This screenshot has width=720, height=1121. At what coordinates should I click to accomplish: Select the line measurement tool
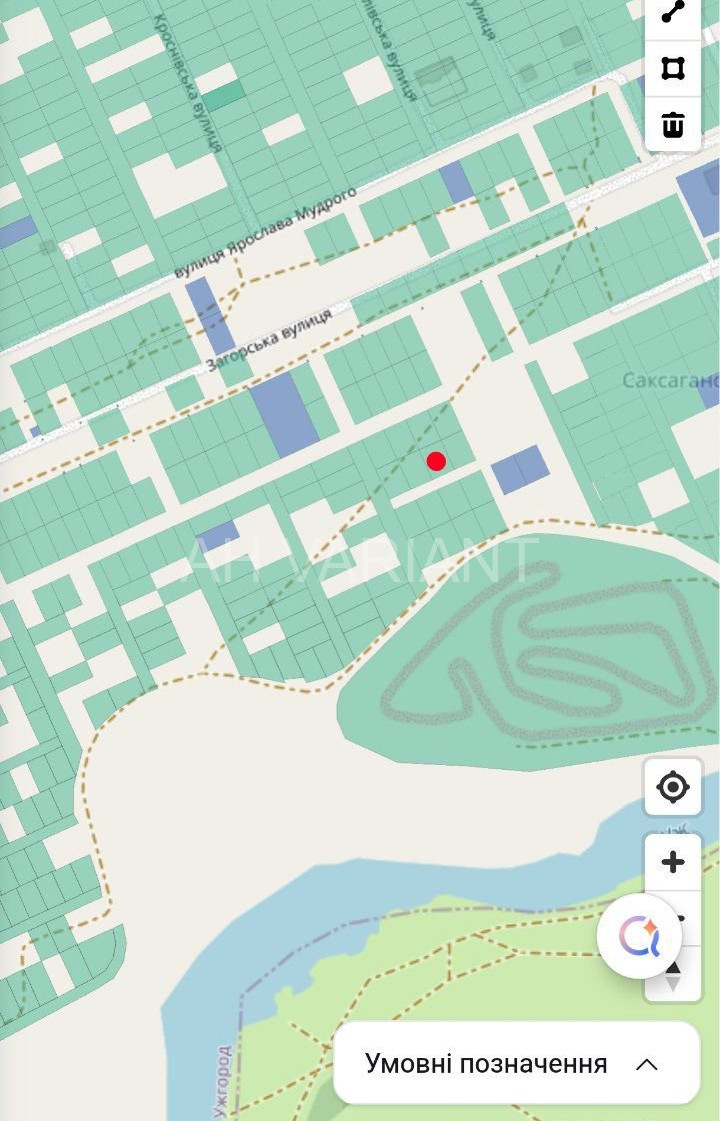(673, 12)
